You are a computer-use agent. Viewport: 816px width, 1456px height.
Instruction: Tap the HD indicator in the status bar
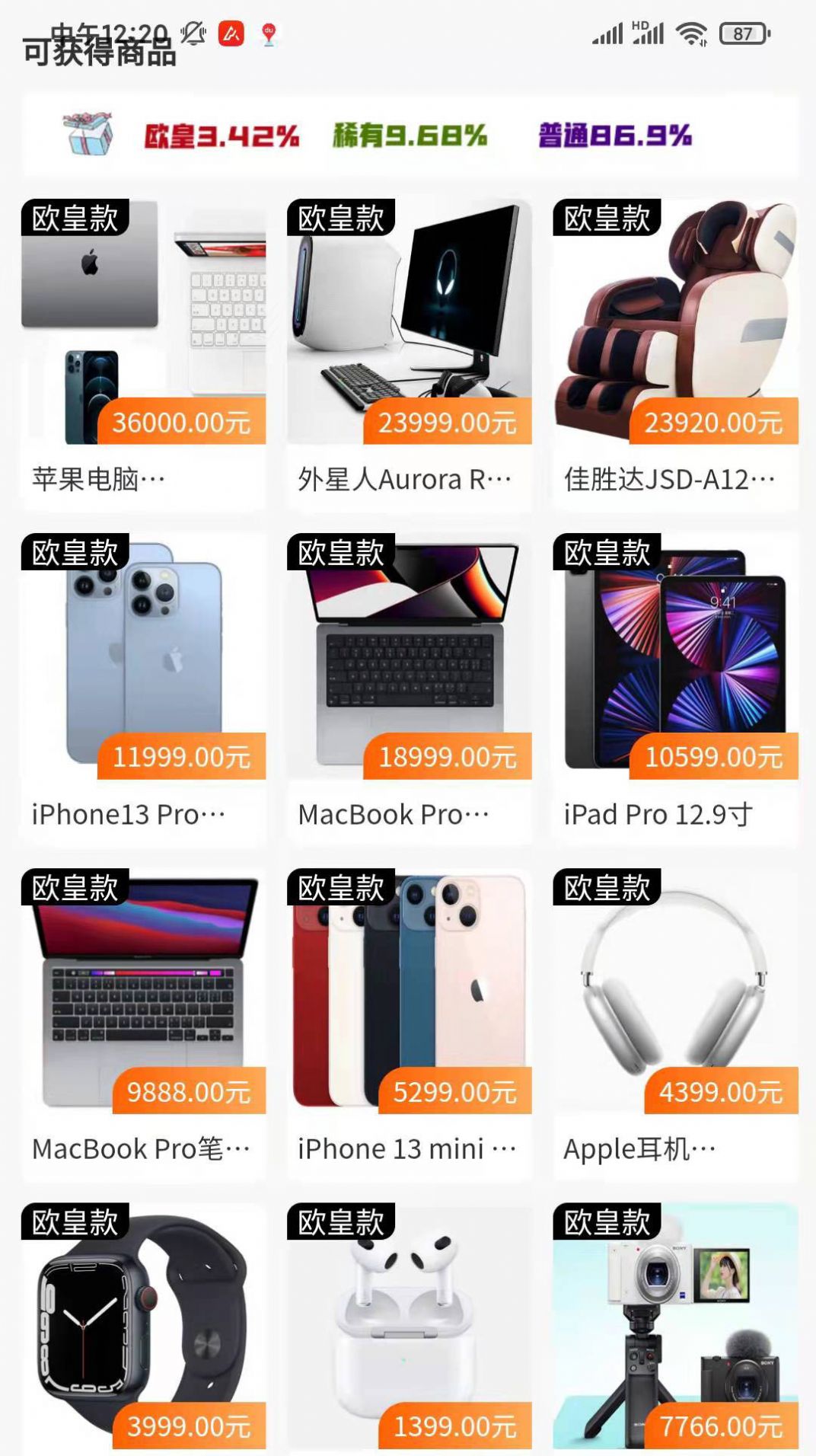click(642, 24)
